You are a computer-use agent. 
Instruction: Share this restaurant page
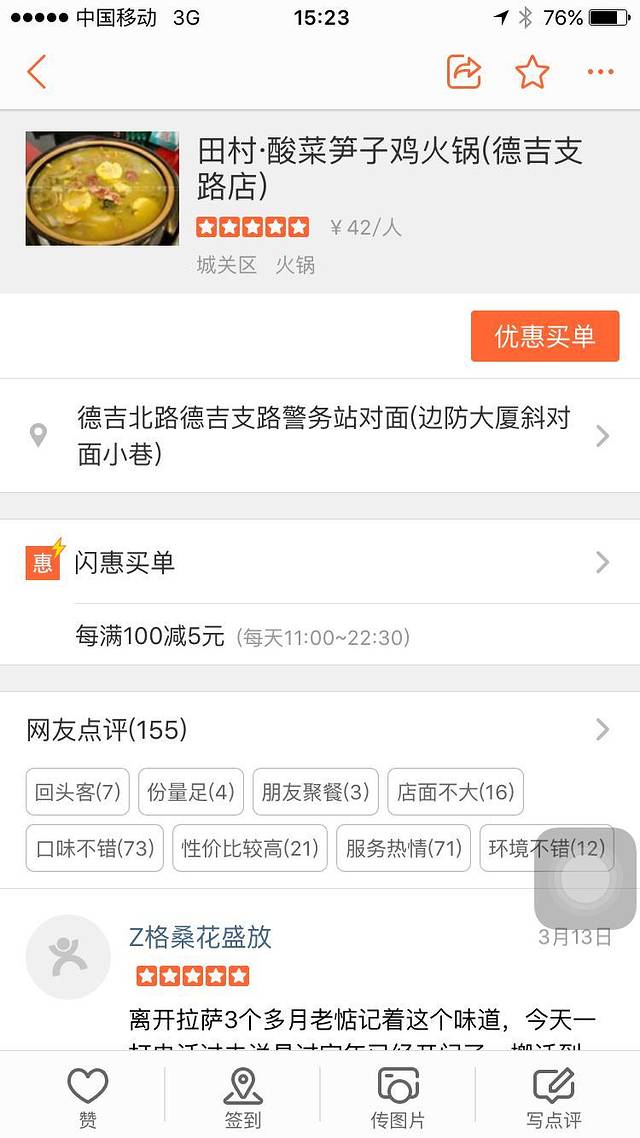point(464,72)
